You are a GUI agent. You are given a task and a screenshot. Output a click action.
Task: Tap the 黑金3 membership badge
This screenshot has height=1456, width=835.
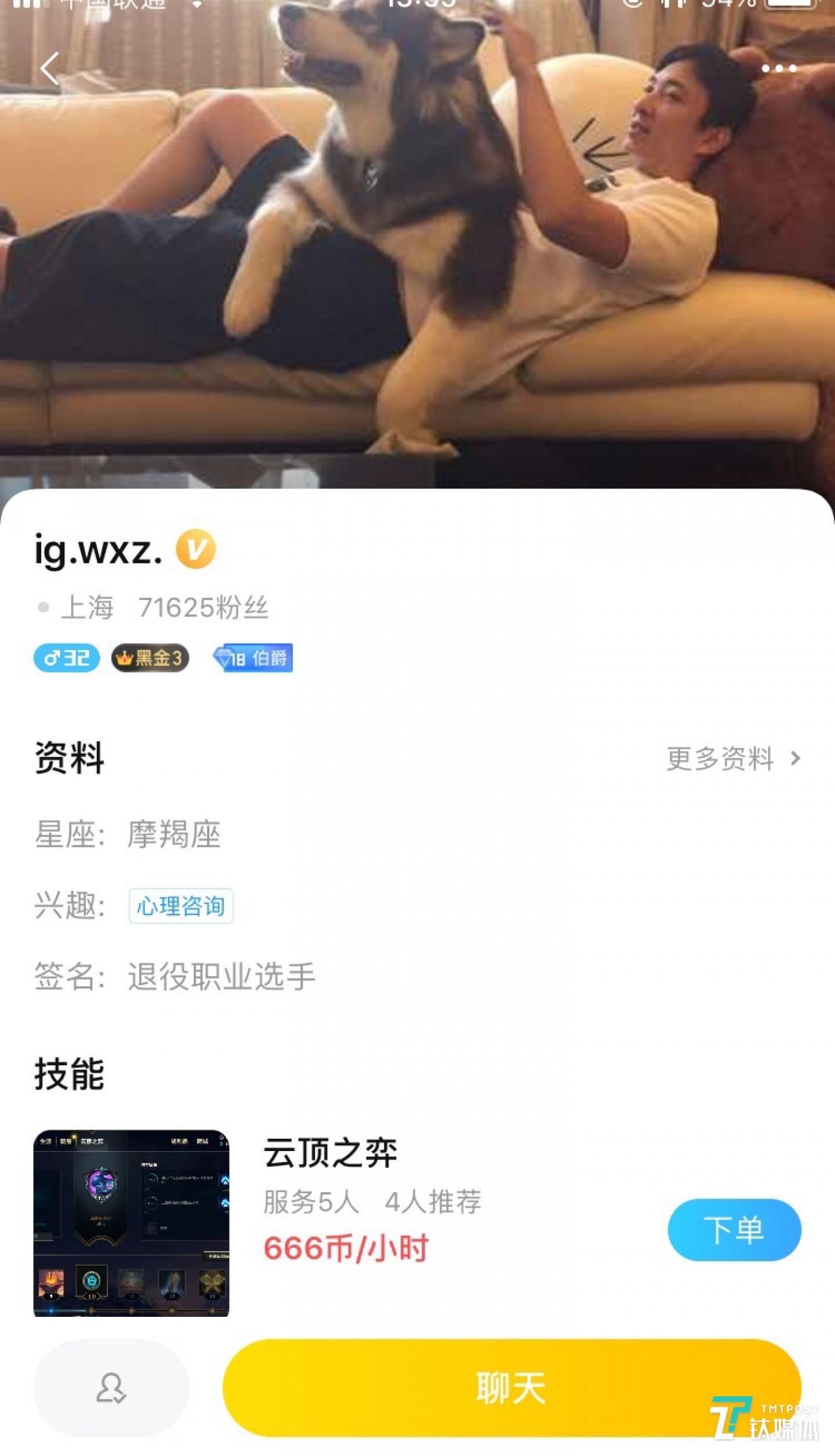pyautogui.click(x=150, y=658)
